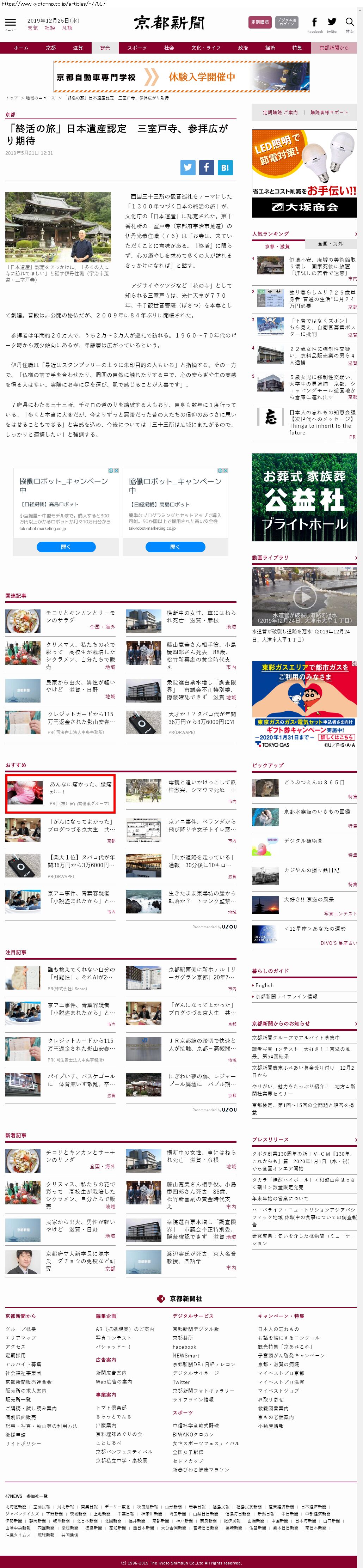Switch to the スポーツ nav tab
This screenshot has width=363, height=1568.
click(137, 48)
